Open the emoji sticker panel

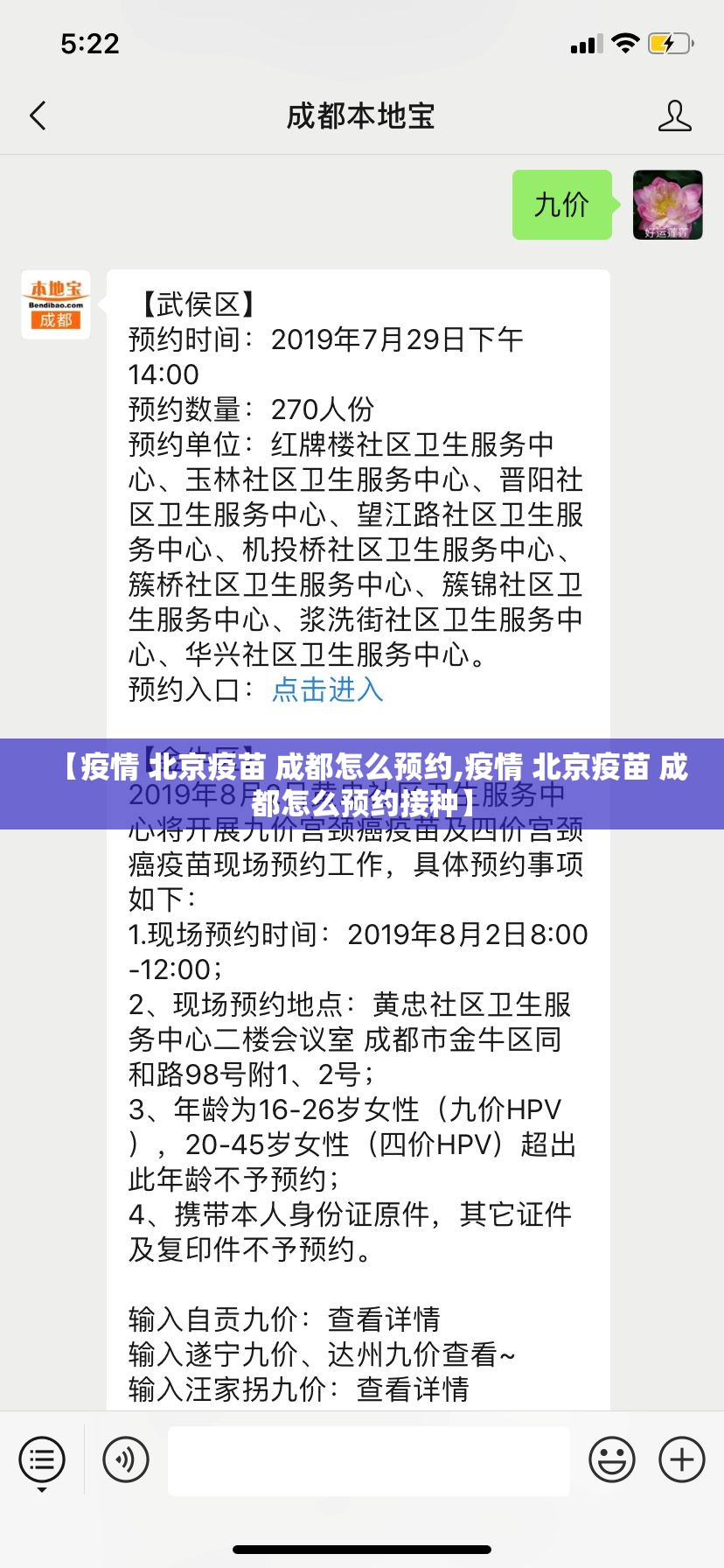(x=611, y=1459)
